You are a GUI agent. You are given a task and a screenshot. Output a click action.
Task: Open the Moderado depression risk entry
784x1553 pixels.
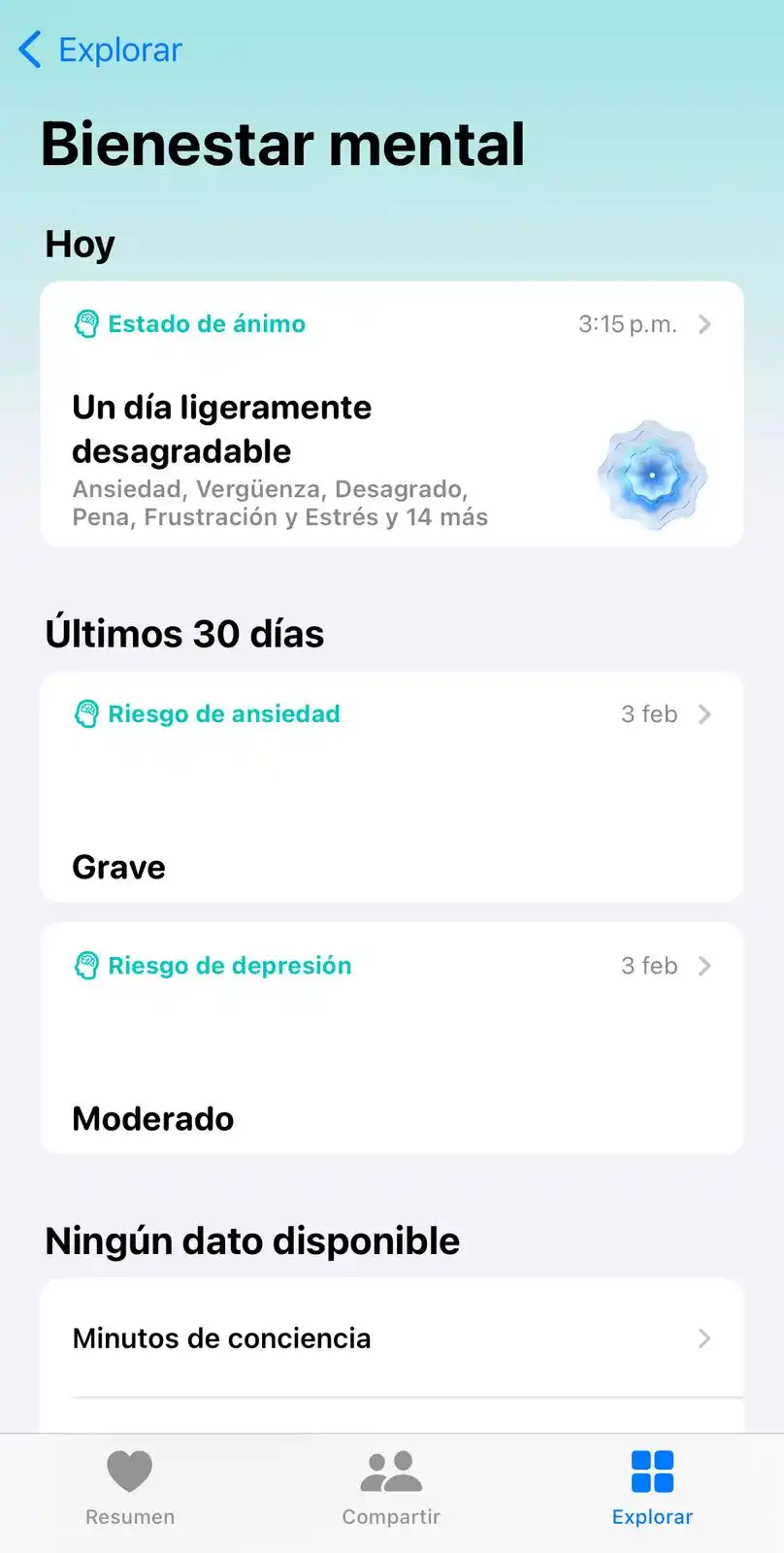coord(152,1118)
